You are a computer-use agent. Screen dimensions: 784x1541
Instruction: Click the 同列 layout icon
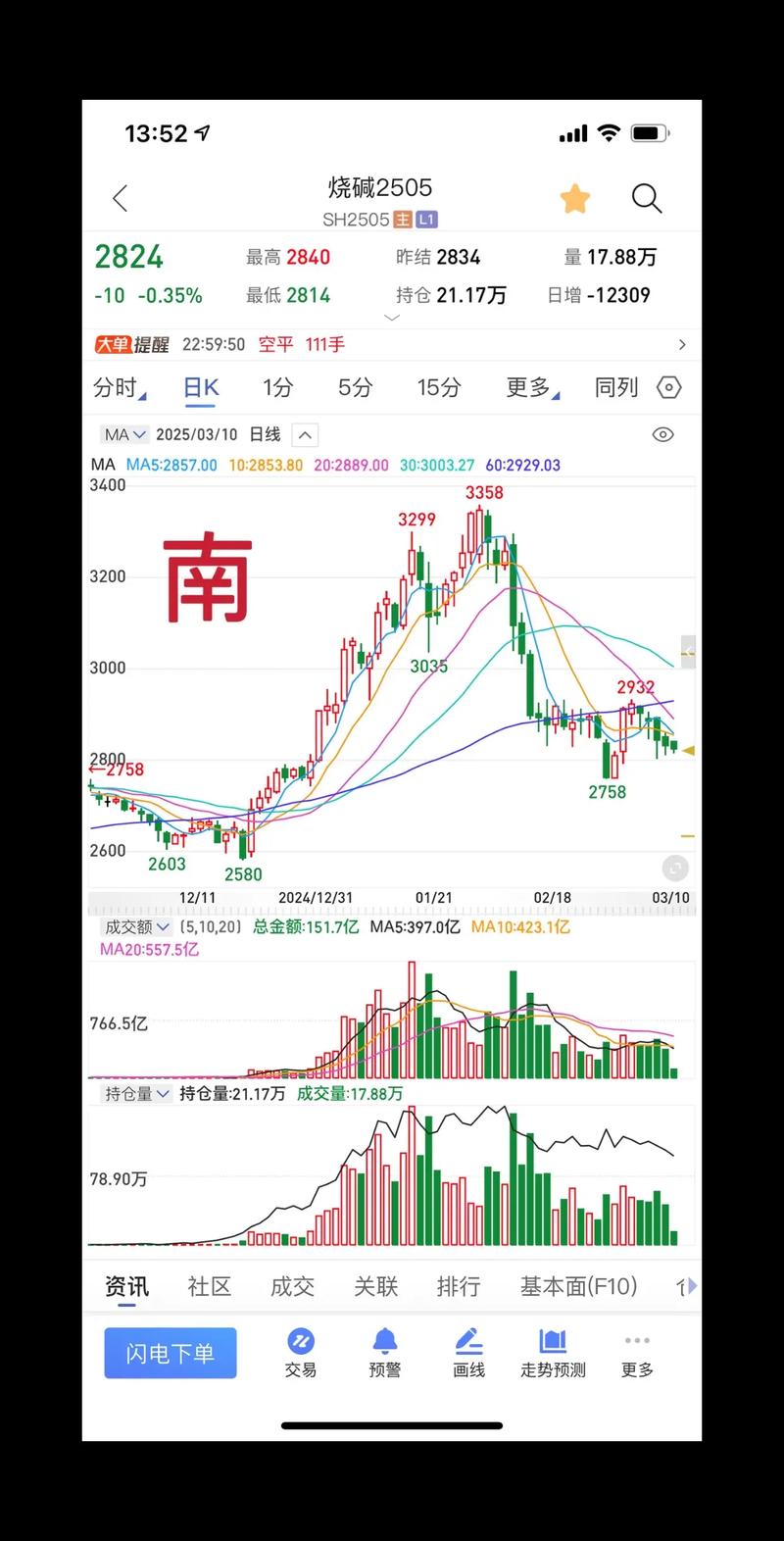[615, 387]
